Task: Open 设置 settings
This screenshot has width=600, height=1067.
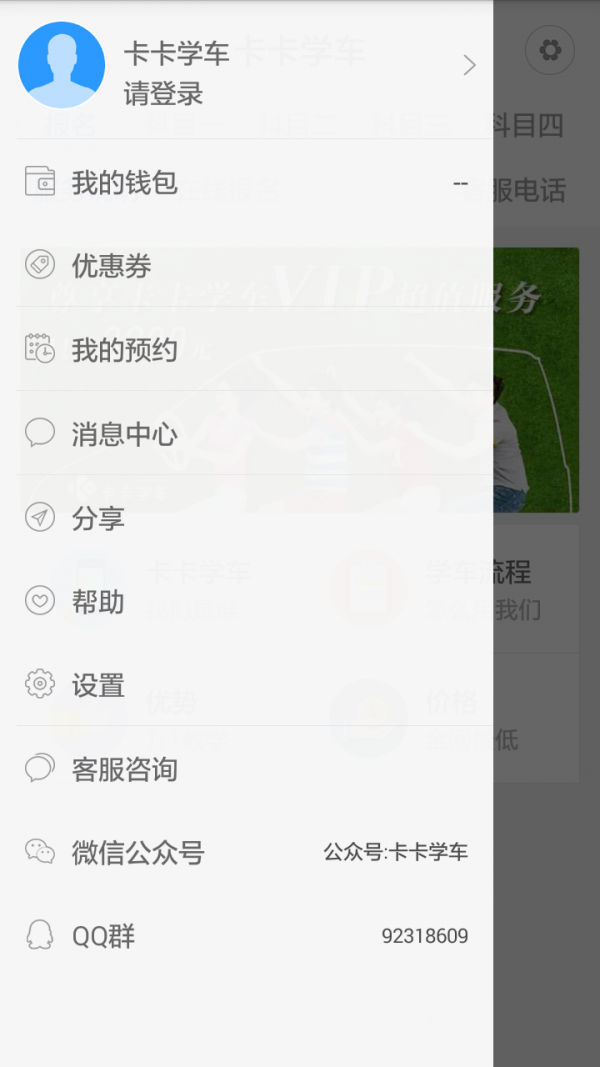Action: pyautogui.click(x=246, y=686)
